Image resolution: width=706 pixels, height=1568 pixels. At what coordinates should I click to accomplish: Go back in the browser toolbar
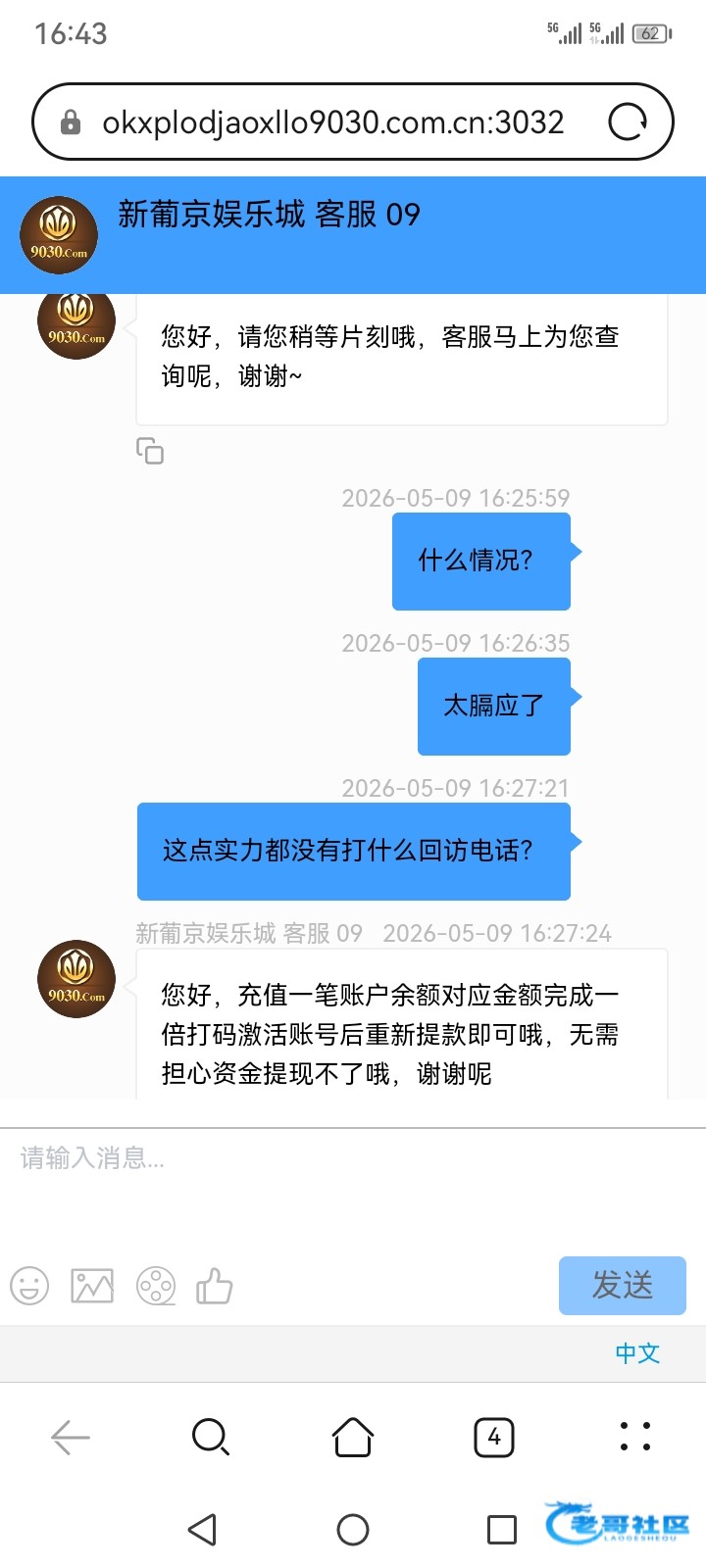pos(71,1438)
